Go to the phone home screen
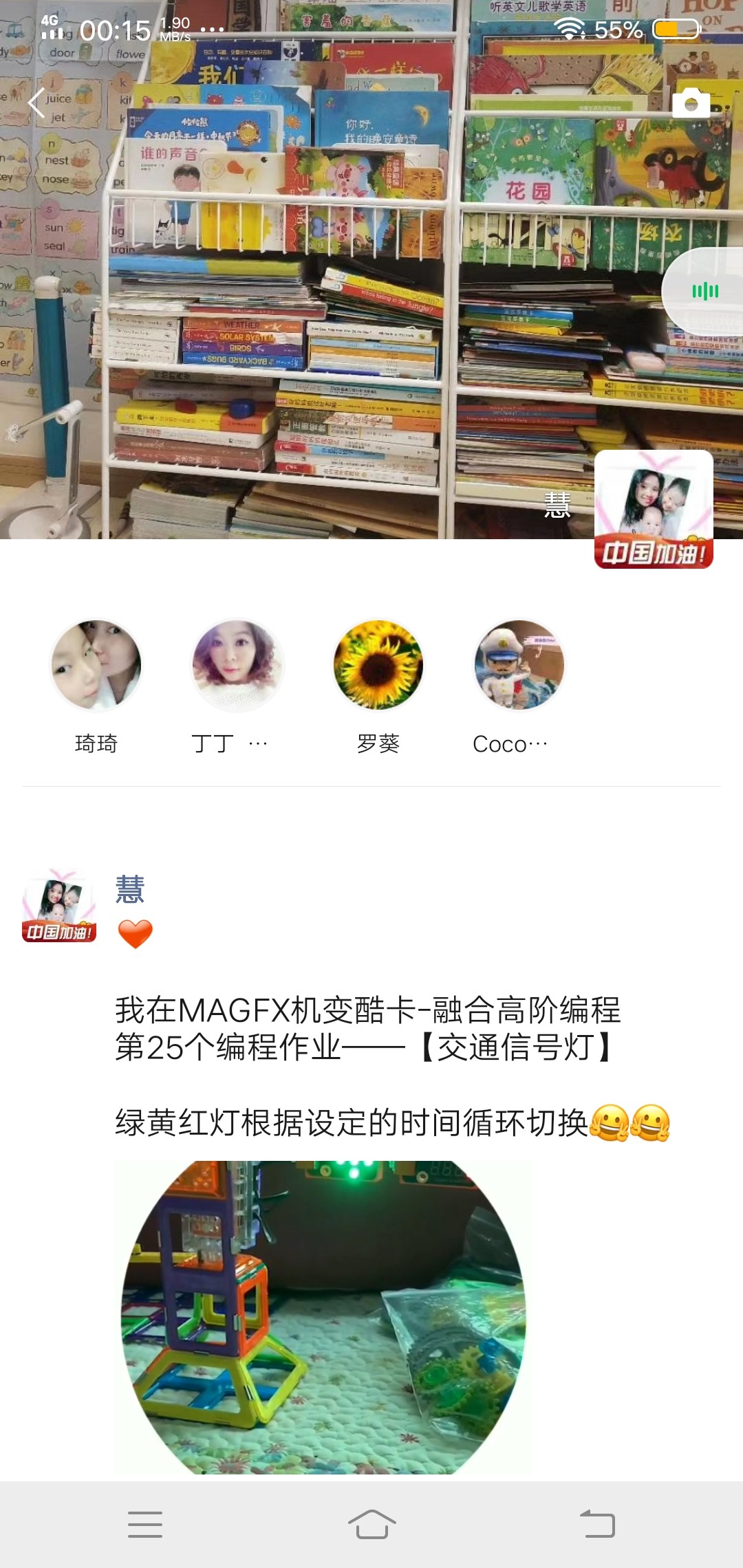 pyautogui.click(x=371, y=1524)
